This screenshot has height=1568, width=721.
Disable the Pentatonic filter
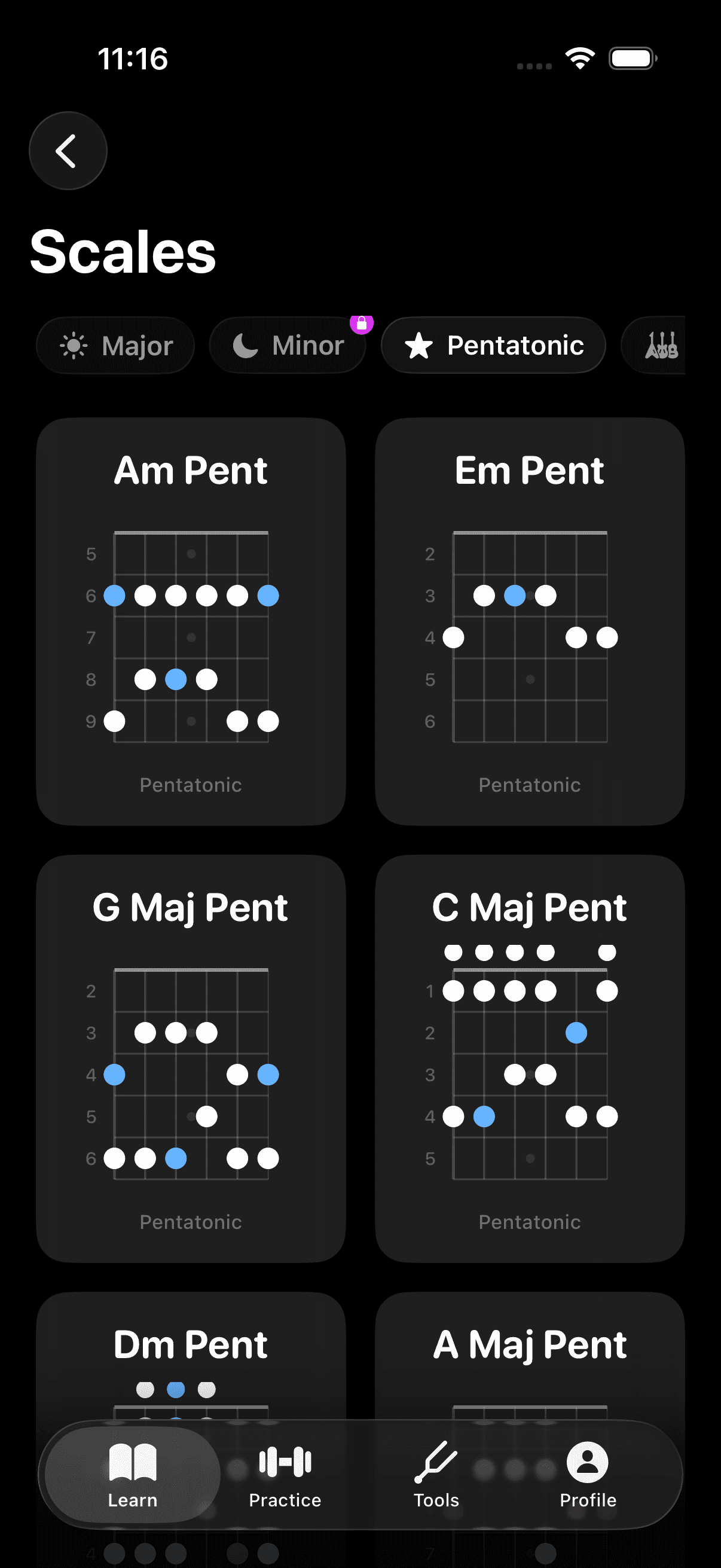tap(493, 345)
